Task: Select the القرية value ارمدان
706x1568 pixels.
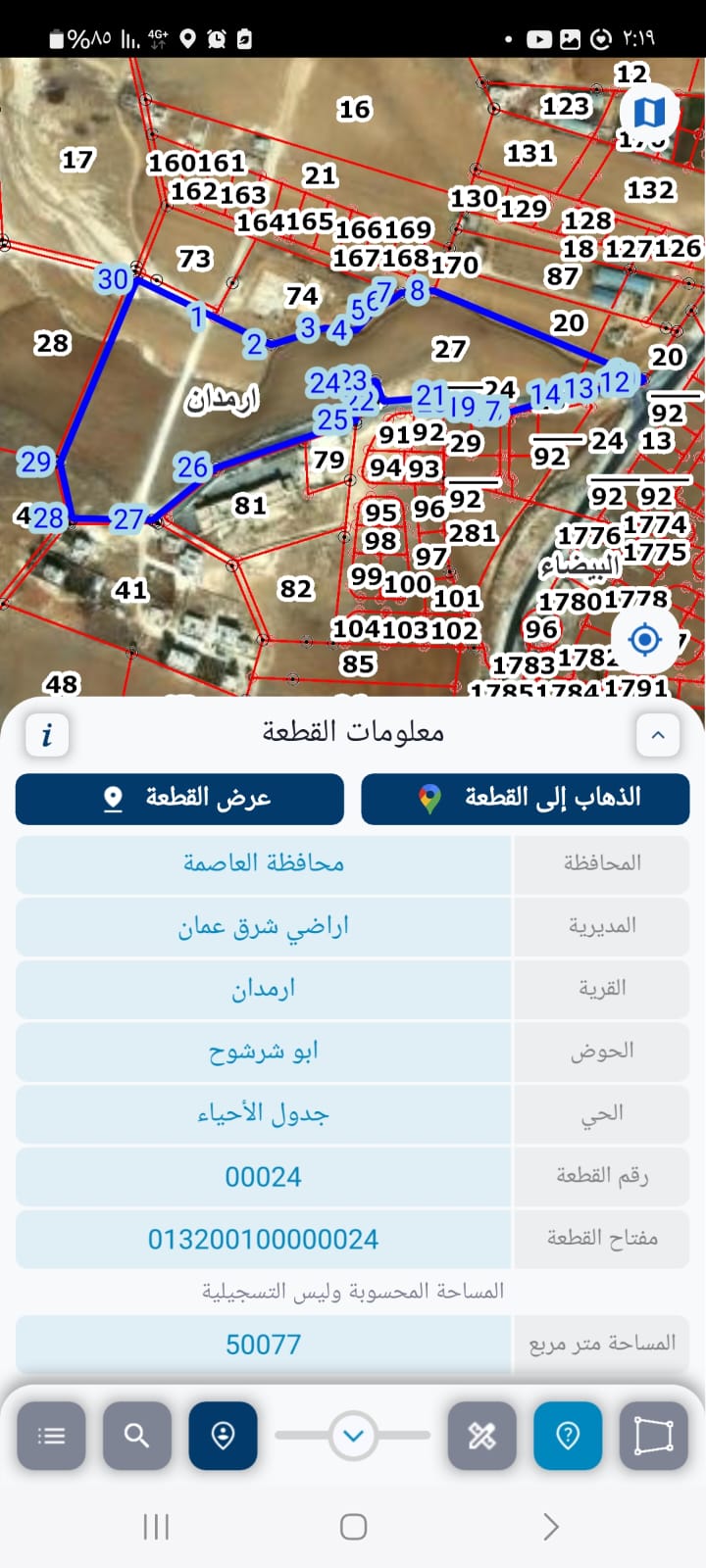Action: (x=263, y=989)
